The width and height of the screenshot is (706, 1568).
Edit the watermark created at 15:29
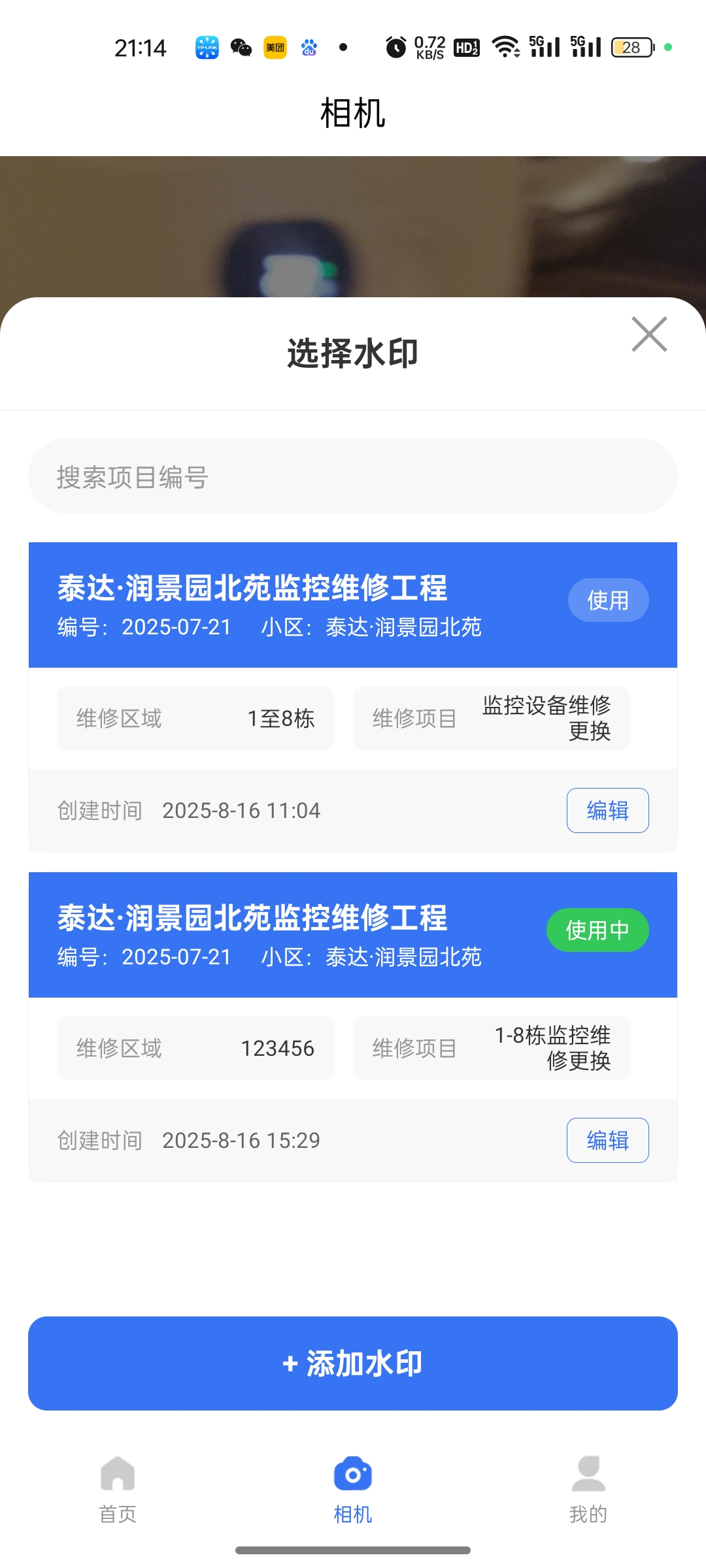point(607,1141)
